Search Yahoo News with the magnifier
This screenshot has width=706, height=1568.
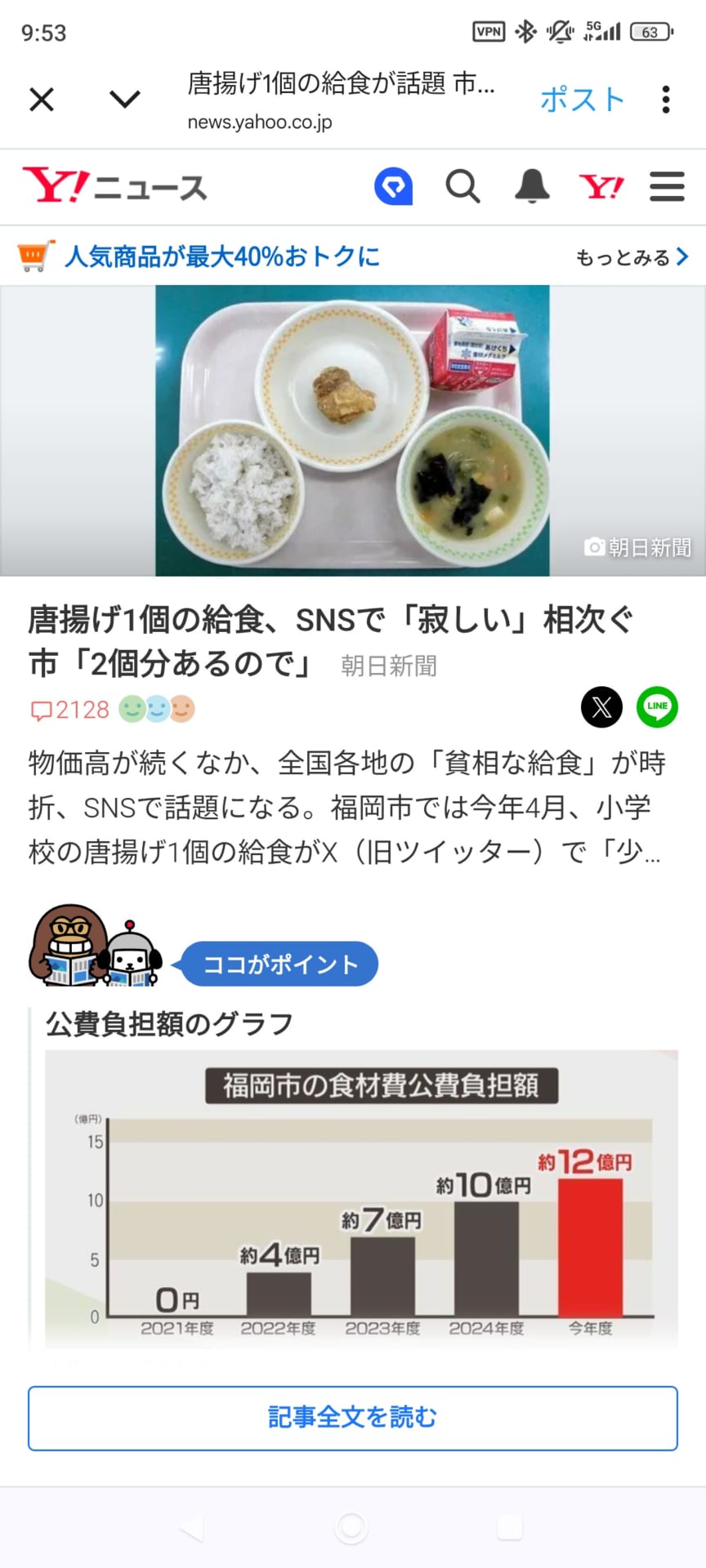click(x=462, y=187)
